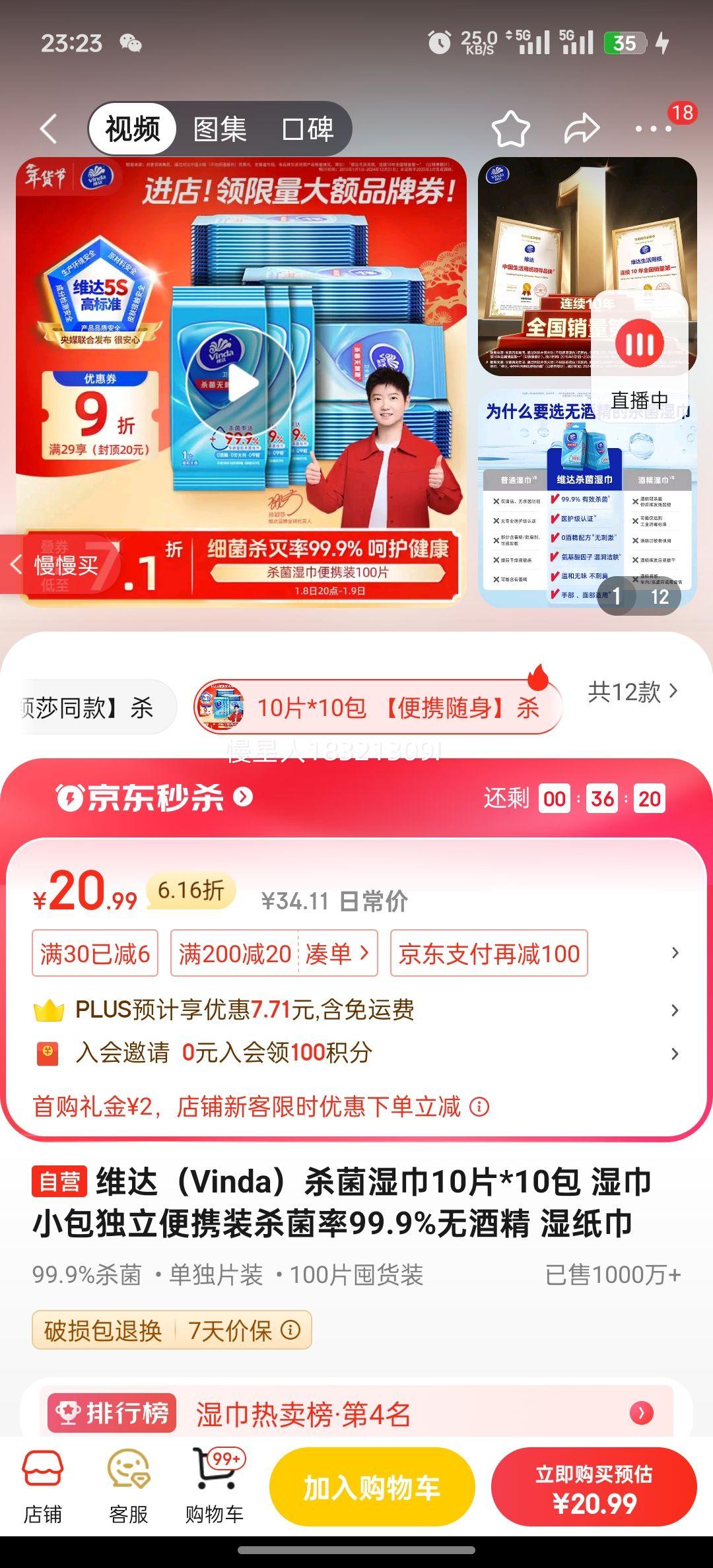Tap the back arrow at top left

(50, 127)
